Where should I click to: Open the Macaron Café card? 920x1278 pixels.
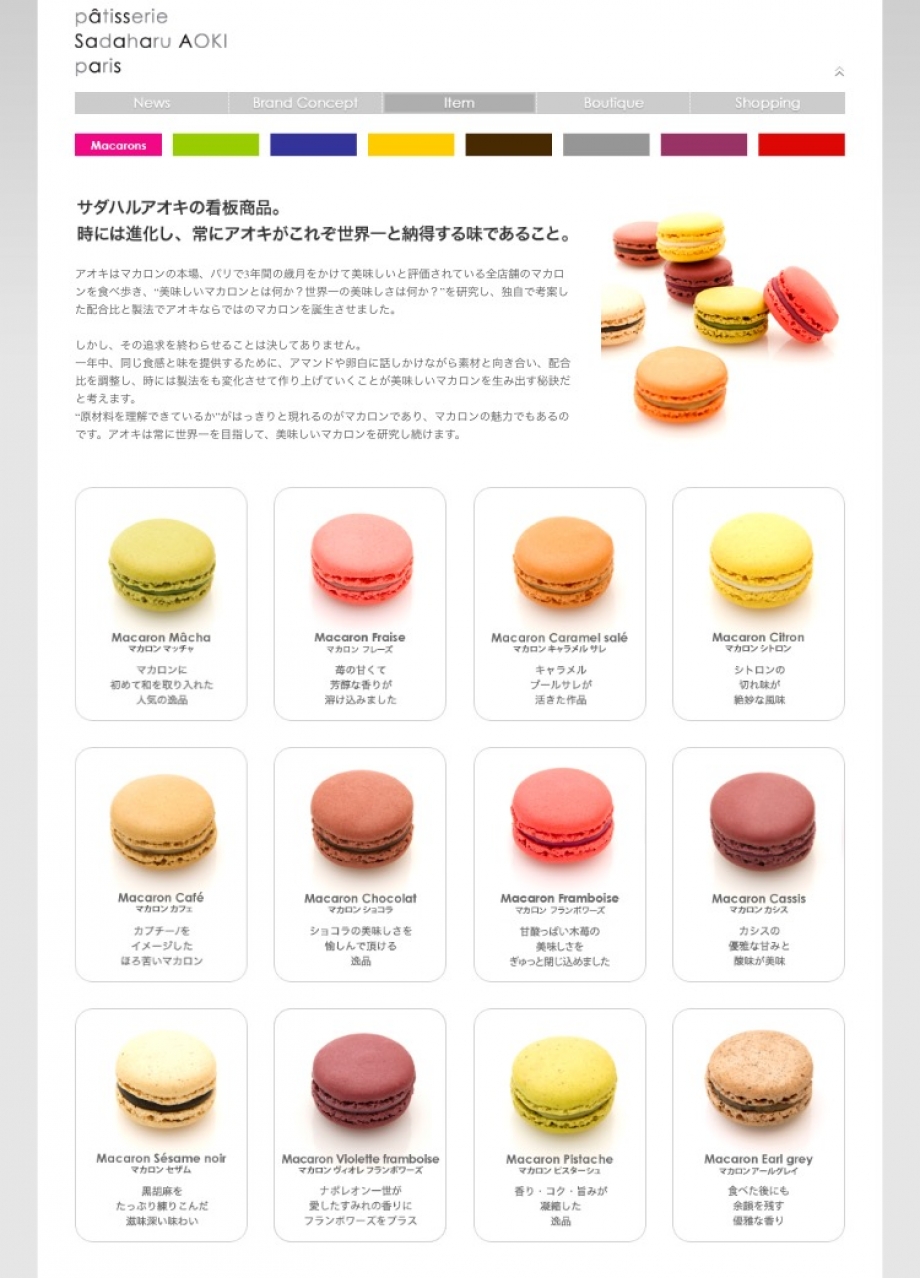click(161, 864)
